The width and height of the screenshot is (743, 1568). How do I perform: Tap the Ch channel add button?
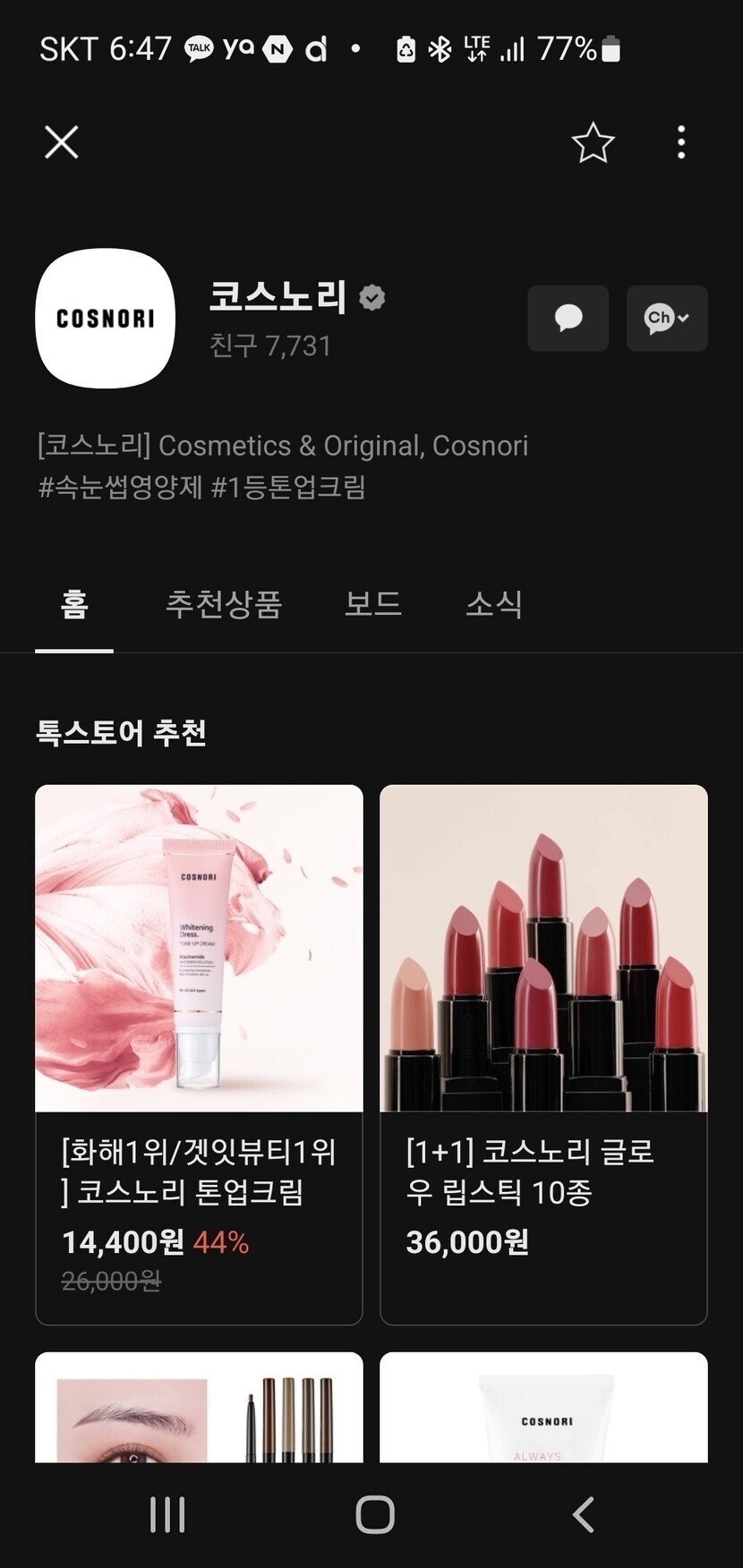pos(667,319)
